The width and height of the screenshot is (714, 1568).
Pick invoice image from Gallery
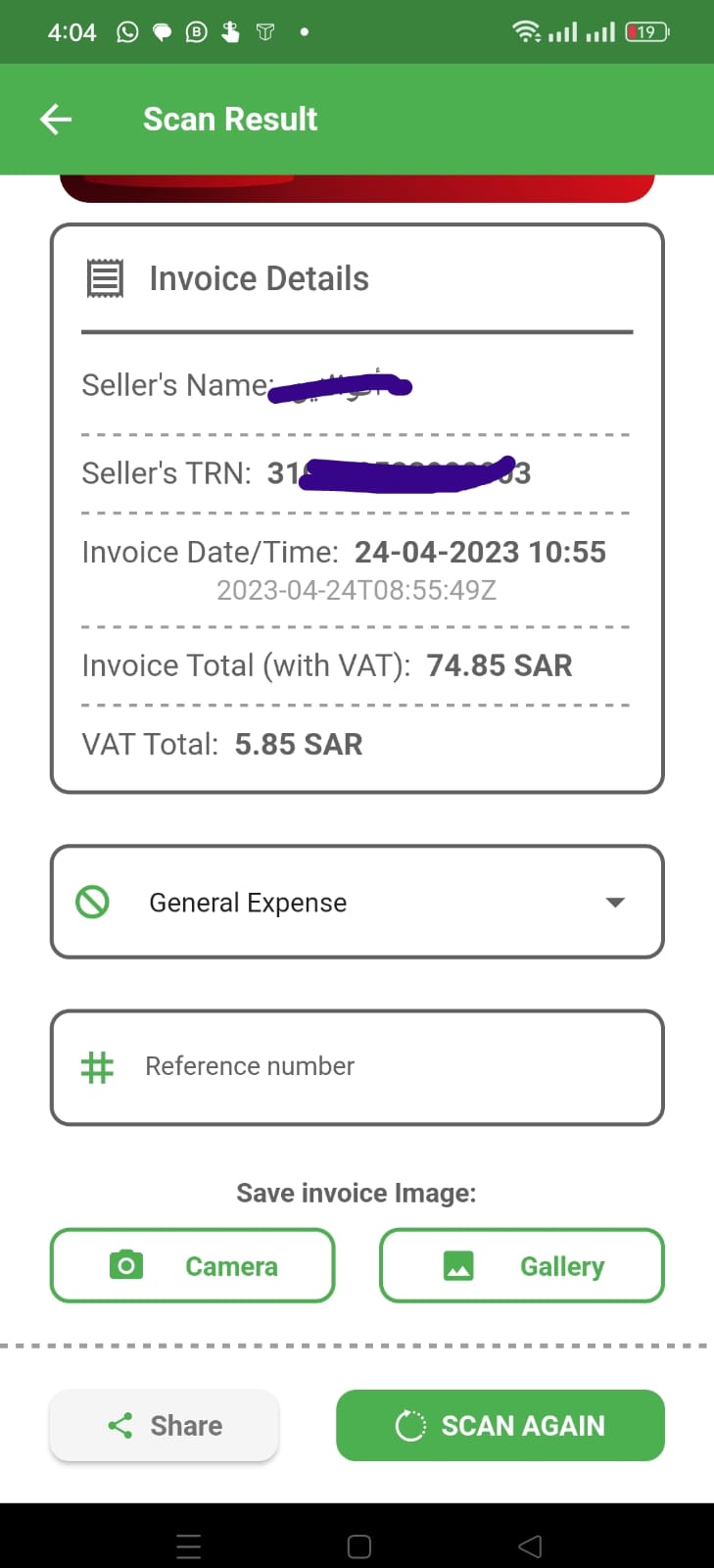tap(521, 1265)
